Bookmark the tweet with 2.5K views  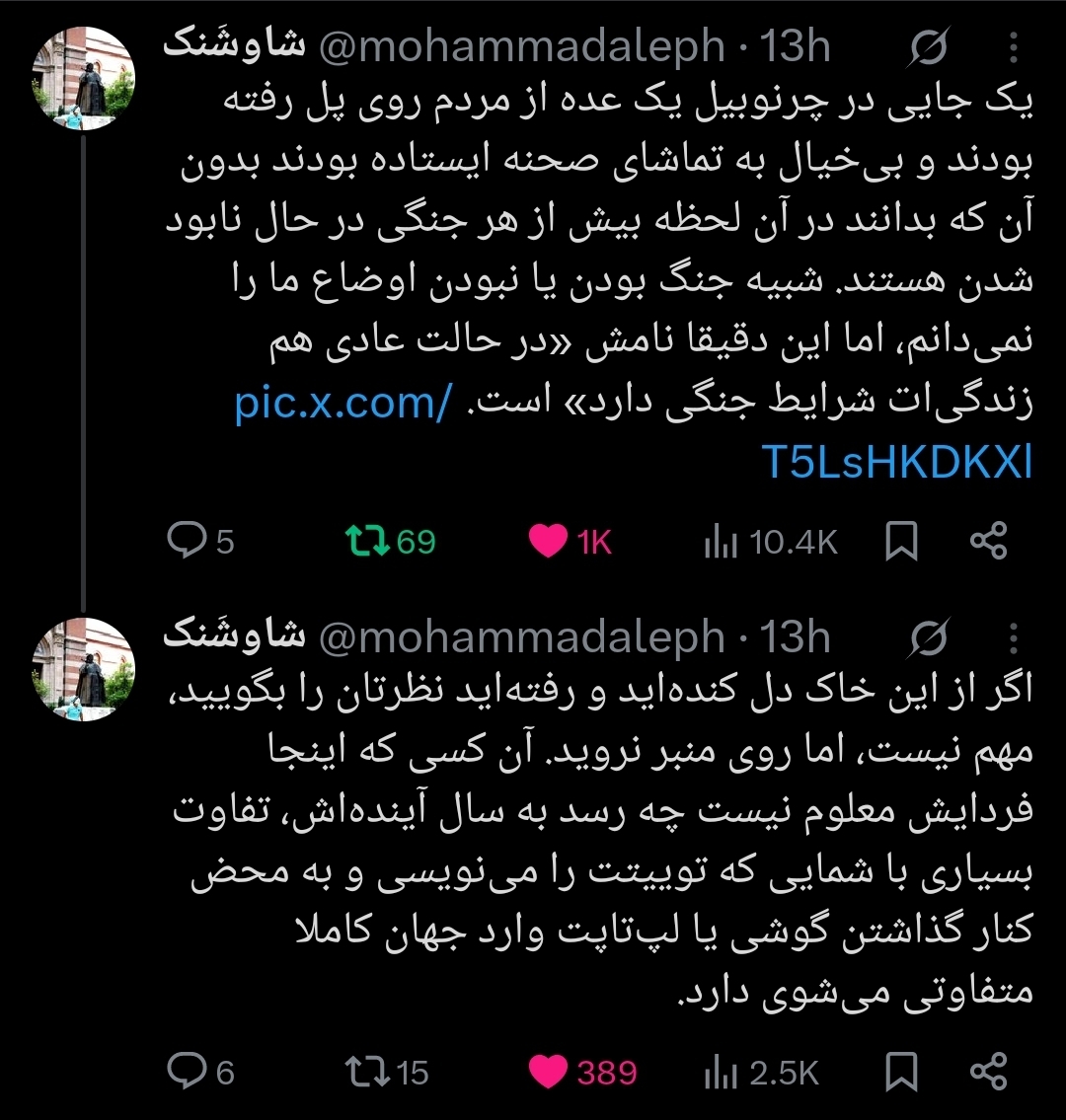901,1071
